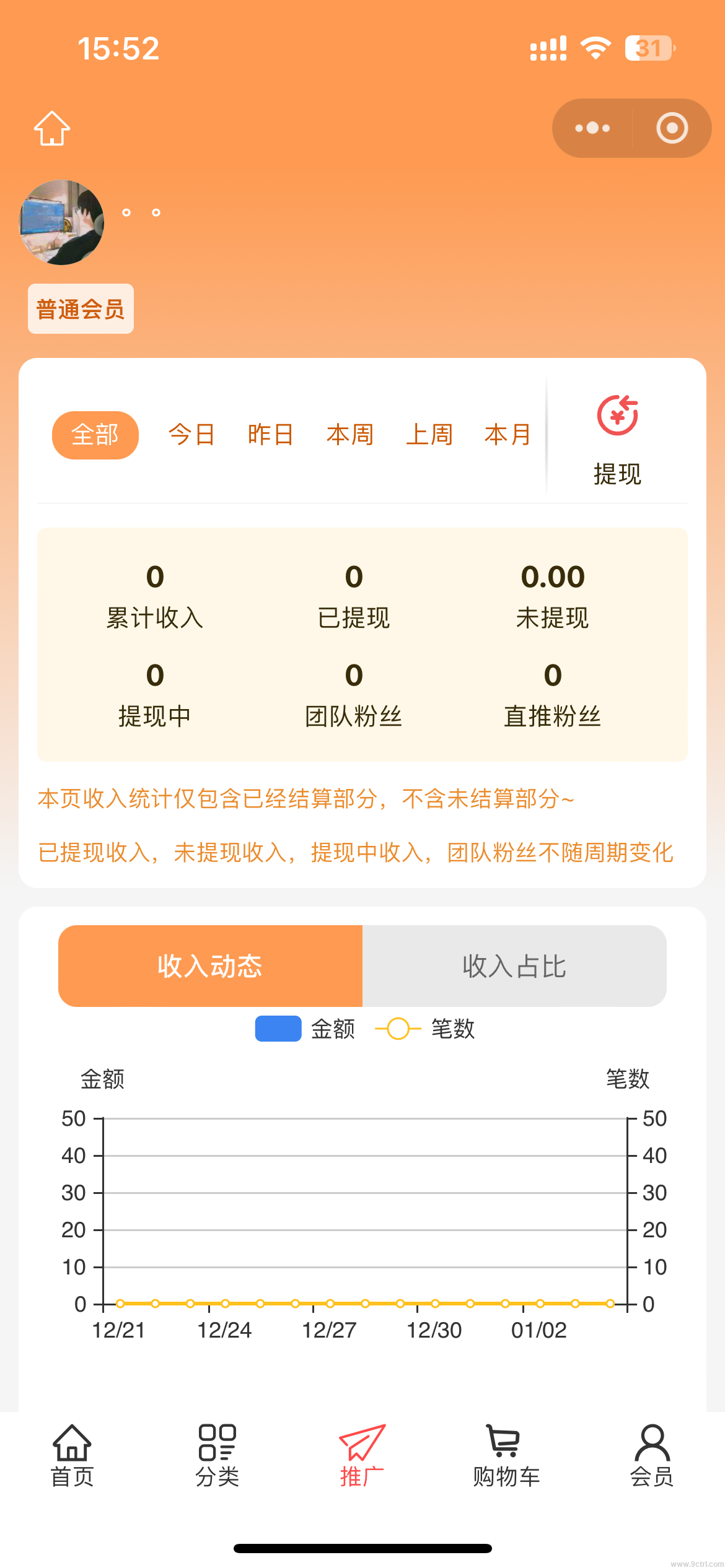Open the 购物车 shopping cart icon
The width and height of the screenshot is (725, 1568).
tap(506, 1445)
